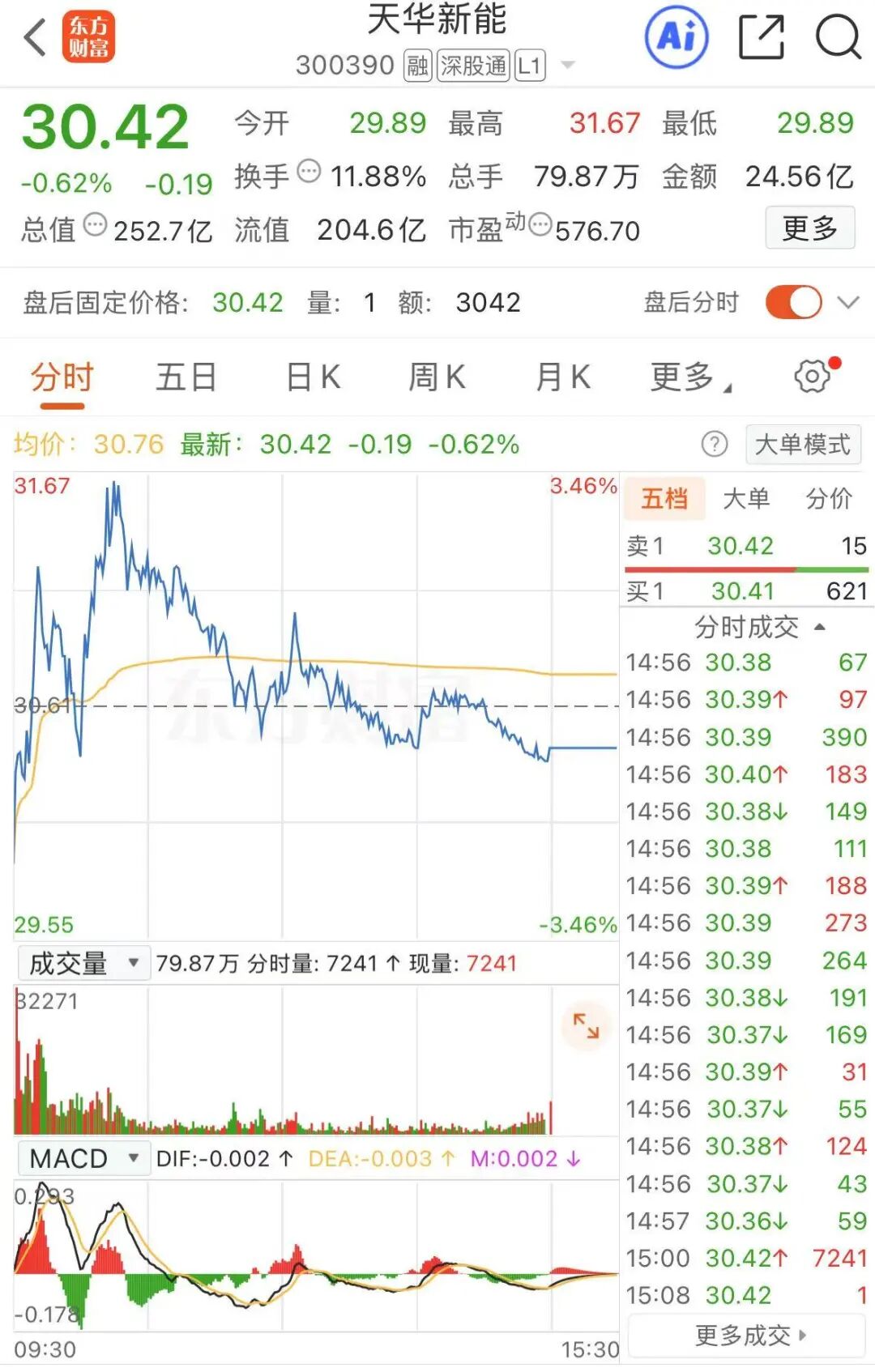Tap the share icon
Image resolution: width=875 pixels, height=1372 pixels.
760,36
